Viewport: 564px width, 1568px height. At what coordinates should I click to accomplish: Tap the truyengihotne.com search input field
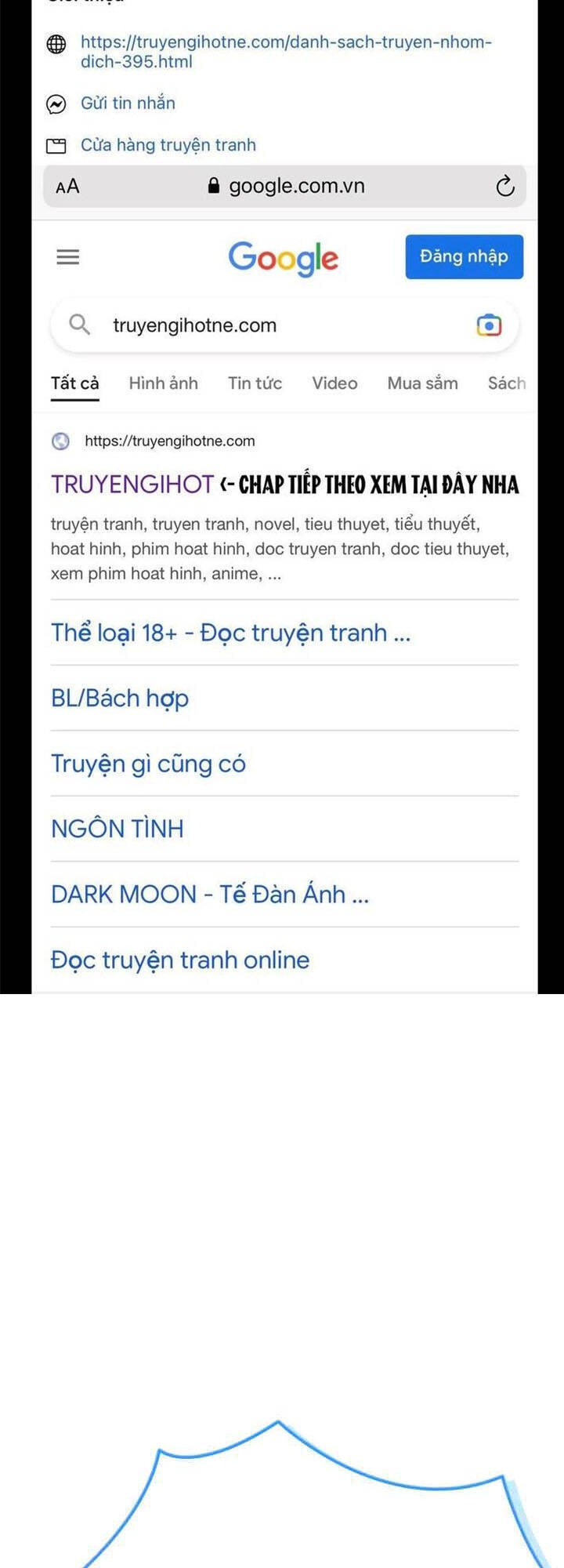pos(235,325)
